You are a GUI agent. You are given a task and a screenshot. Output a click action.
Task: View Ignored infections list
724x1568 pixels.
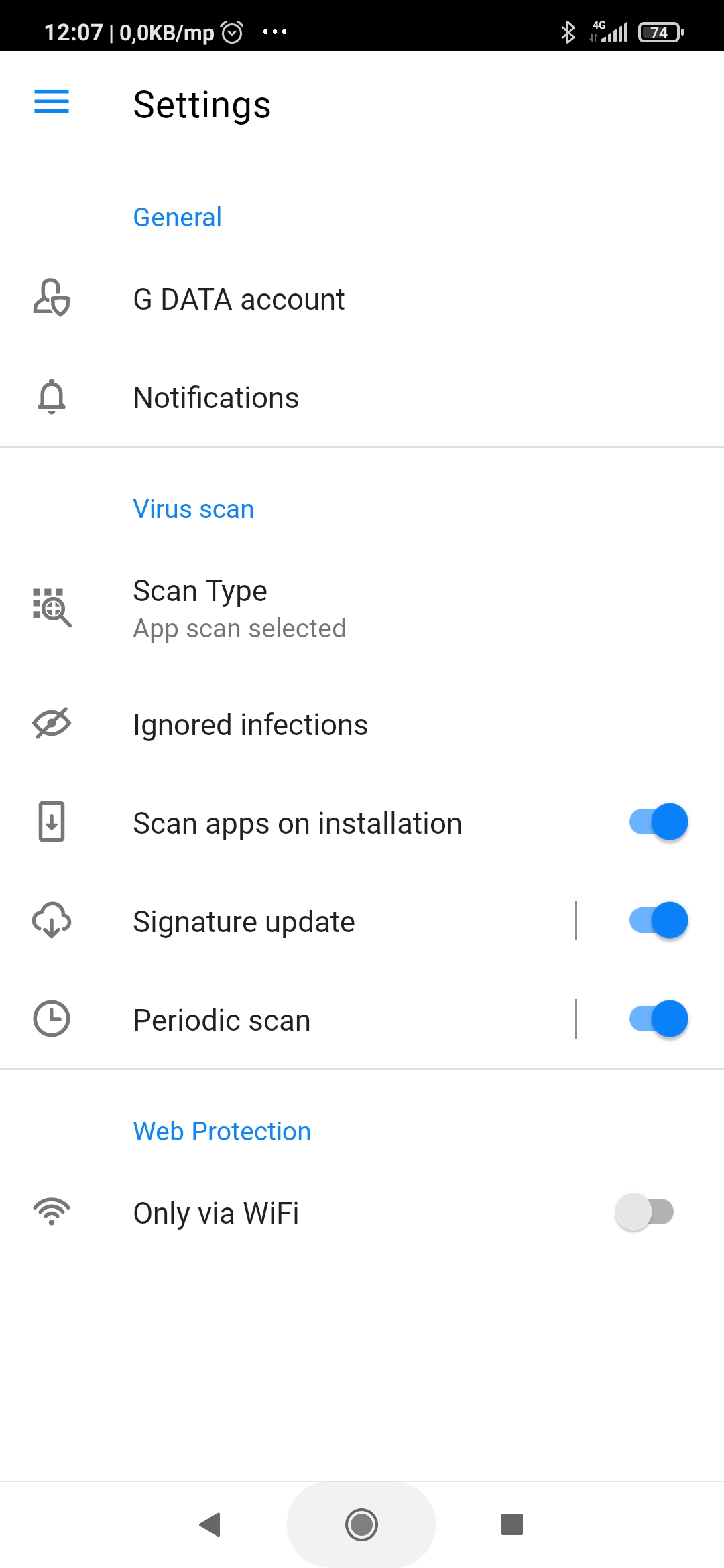pyautogui.click(x=362, y=724)
